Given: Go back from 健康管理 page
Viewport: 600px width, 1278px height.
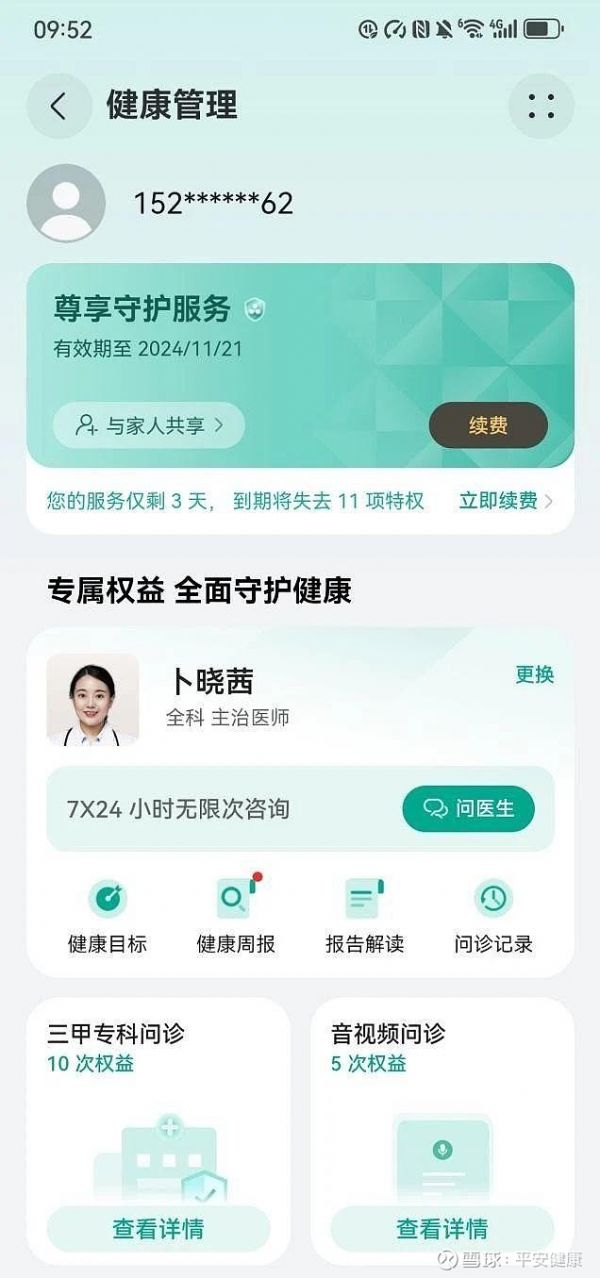Looking at the screenshot, I should 58,106.
